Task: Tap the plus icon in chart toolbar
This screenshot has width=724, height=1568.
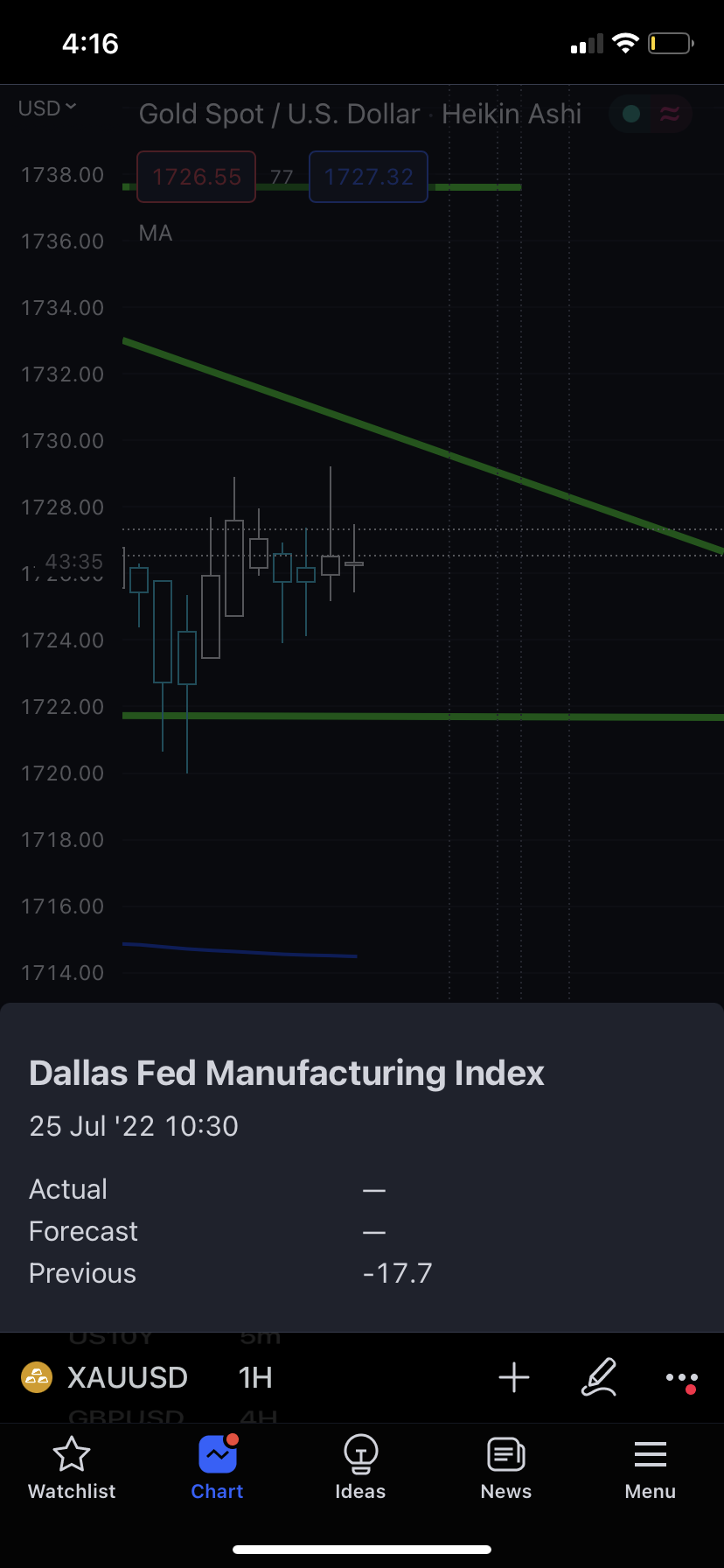Action: coord(514,1377)
